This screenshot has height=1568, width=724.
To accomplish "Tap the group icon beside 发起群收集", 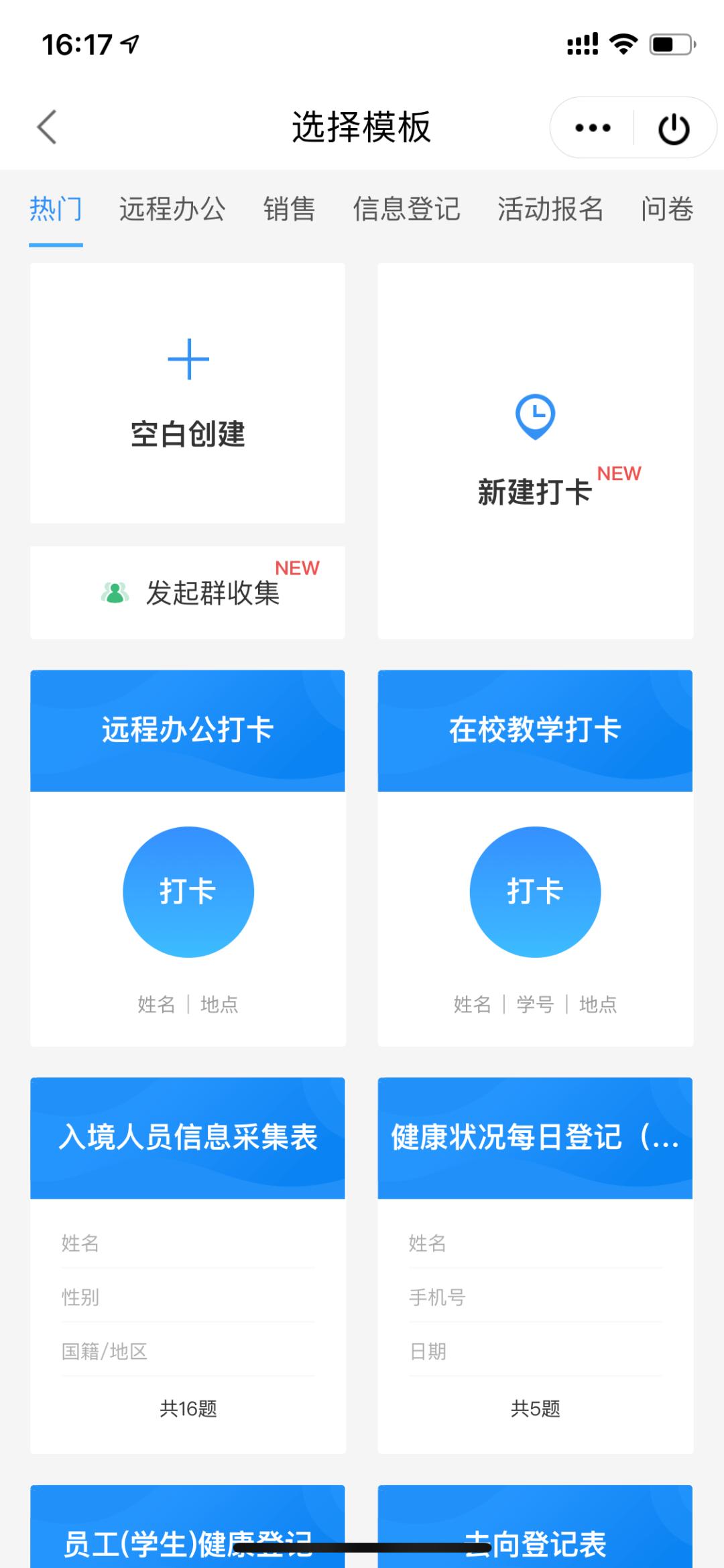I will click(x=115, y=592).
